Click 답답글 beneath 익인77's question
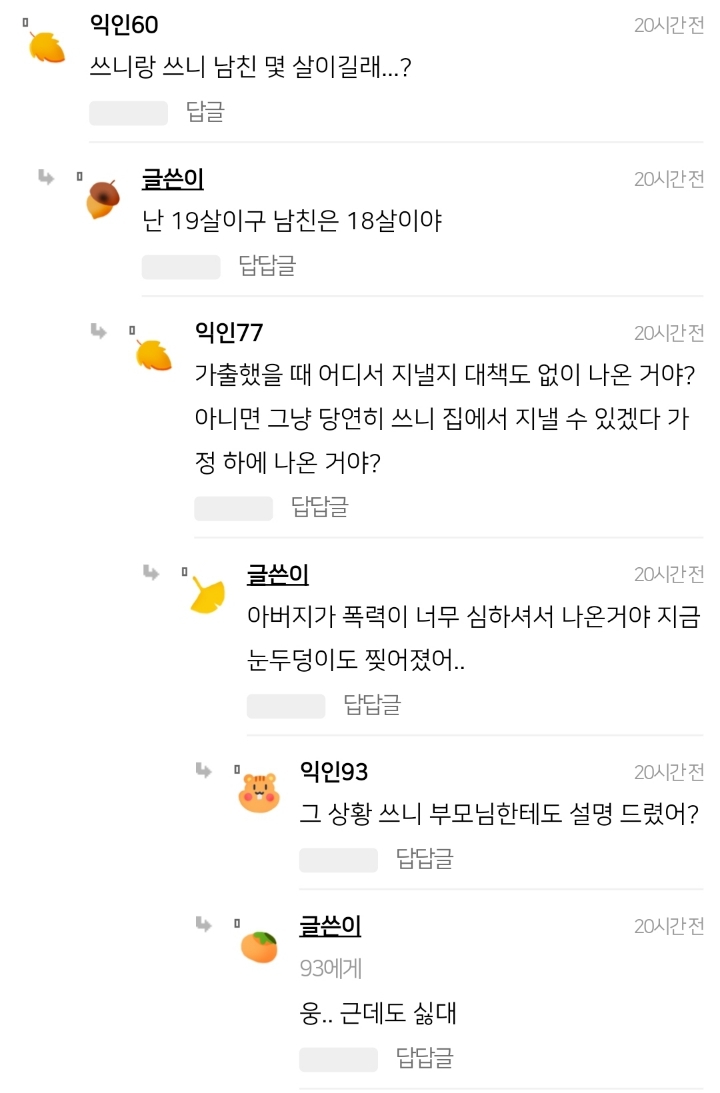This screenshot has height=1093, width=720. click(x=317, y=506)
